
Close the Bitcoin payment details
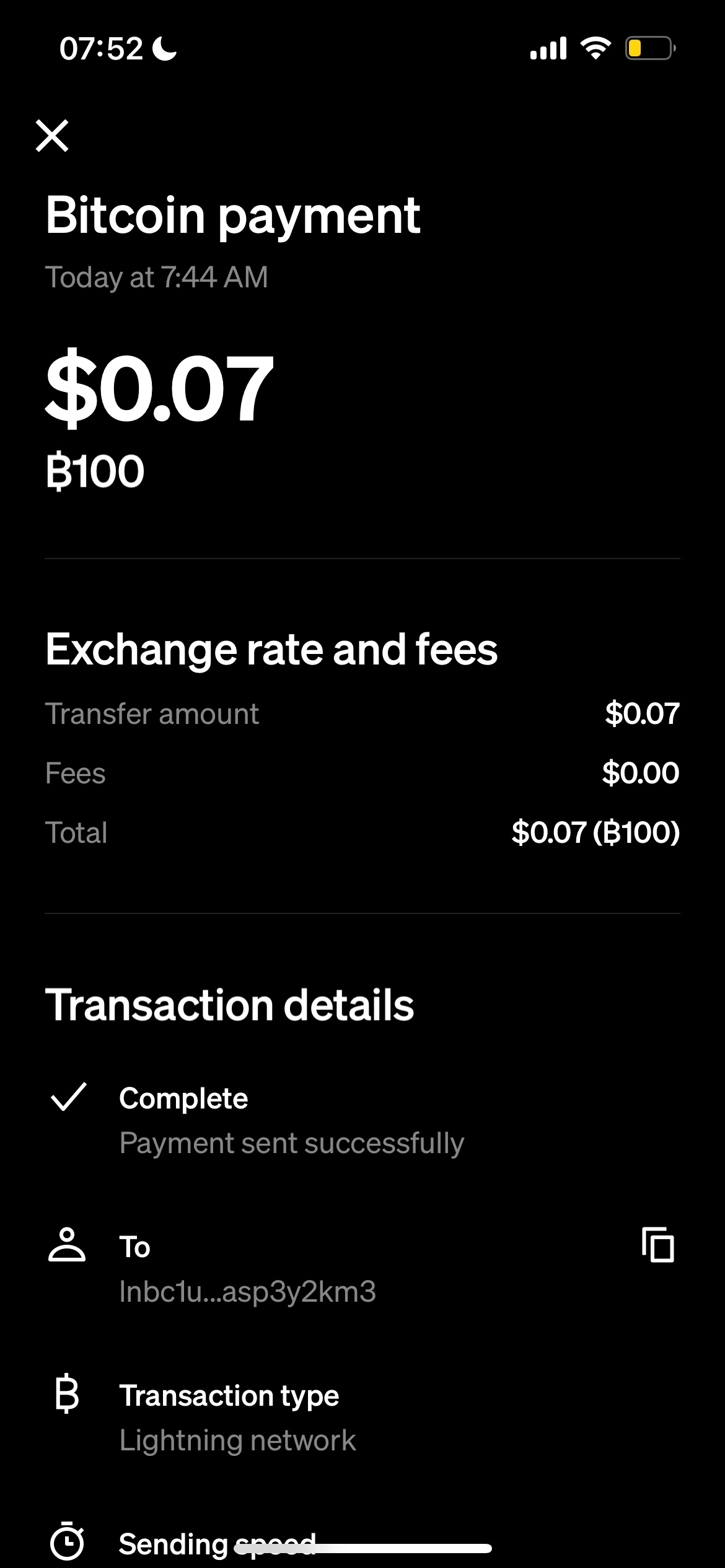(x=52, y=136)
